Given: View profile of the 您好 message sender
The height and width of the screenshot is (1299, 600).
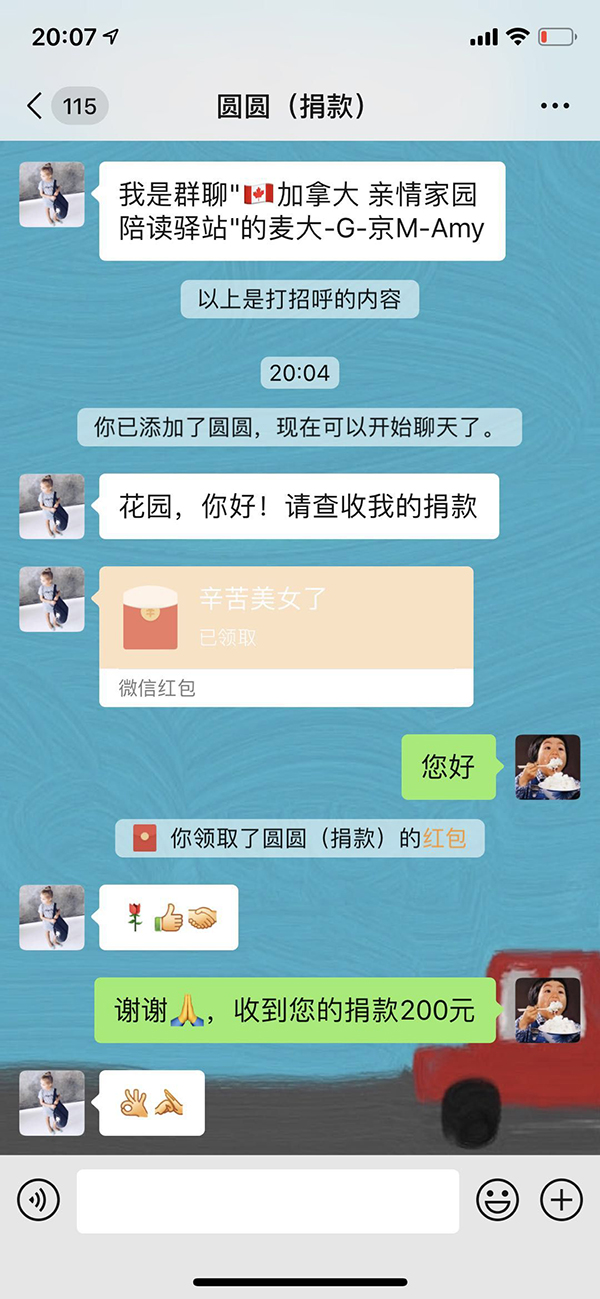Looking at the screenshot, I should click(548, 767).
